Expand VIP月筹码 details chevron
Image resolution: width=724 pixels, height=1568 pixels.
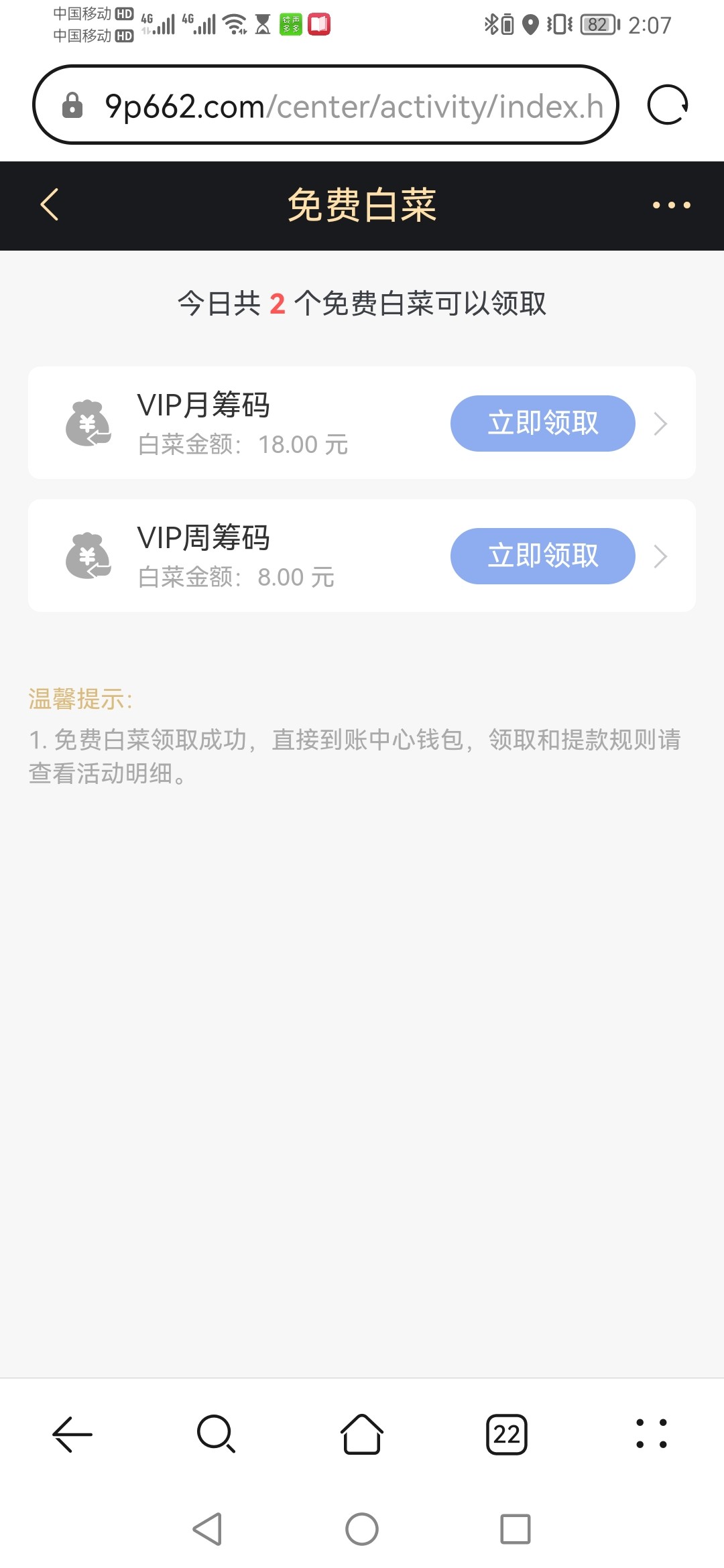tap(661, 423)
